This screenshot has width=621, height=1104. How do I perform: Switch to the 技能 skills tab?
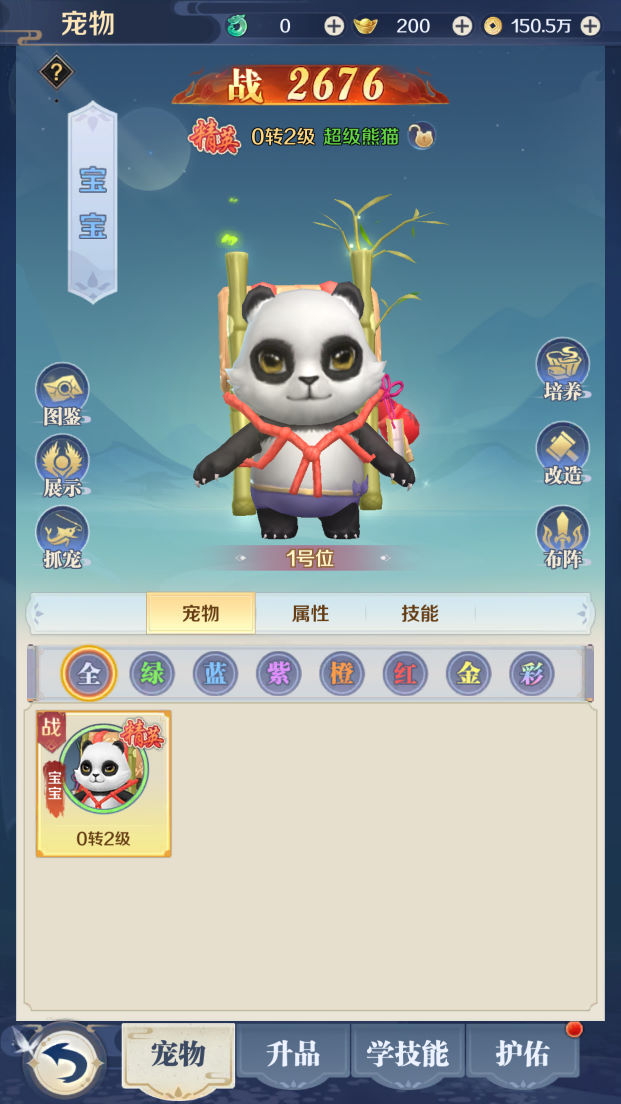[420, 613]
